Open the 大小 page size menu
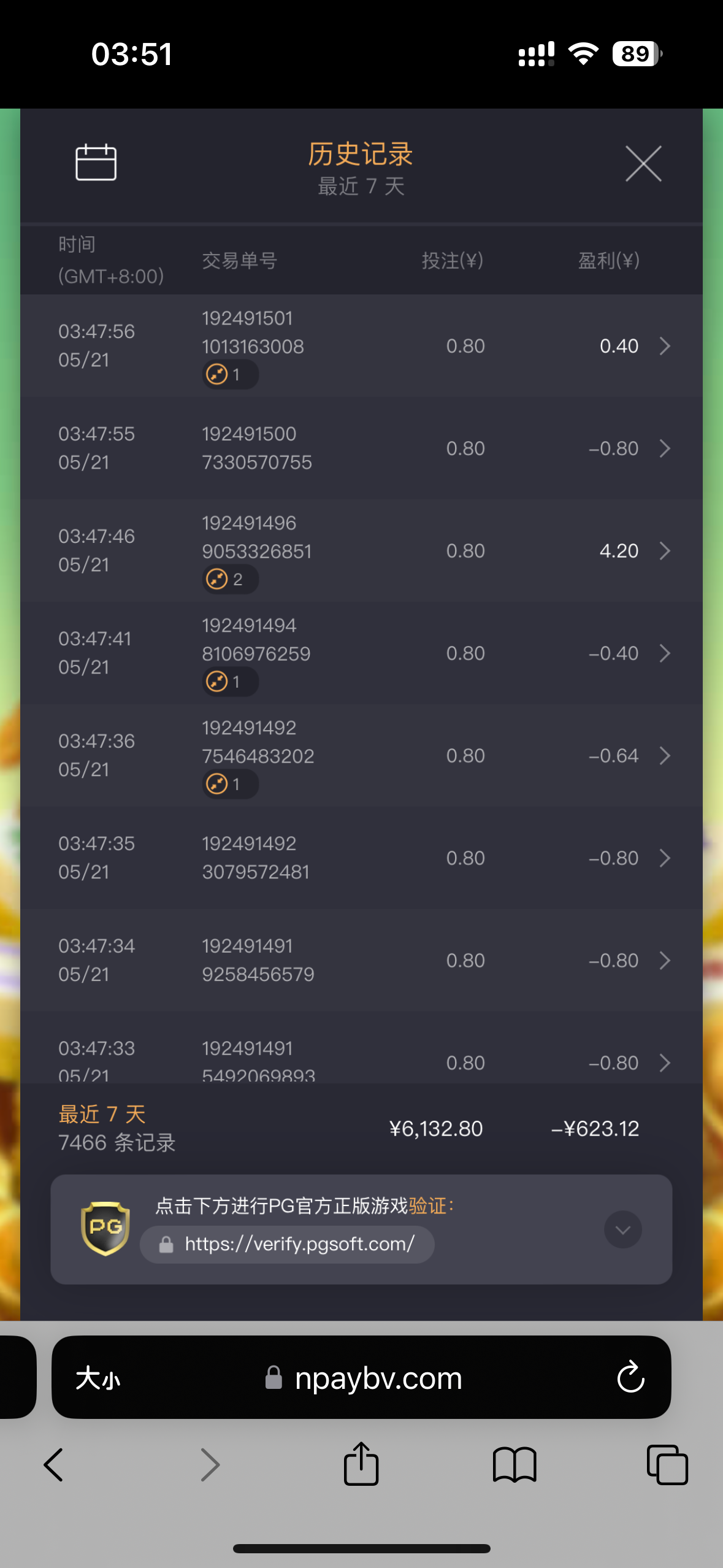723x1568 pixels. tap(98, 1378)
